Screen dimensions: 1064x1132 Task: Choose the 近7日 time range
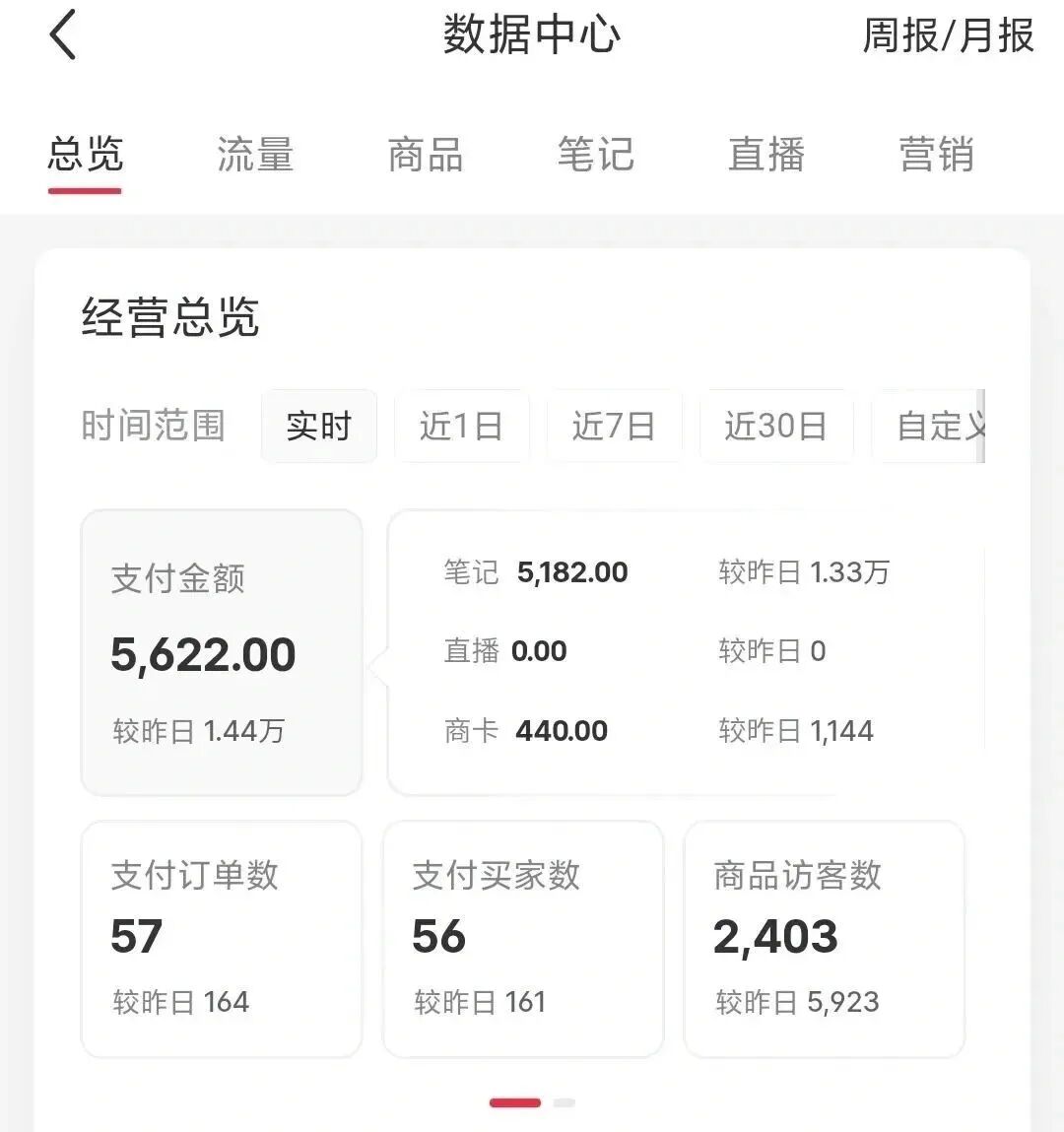(614, 427)
